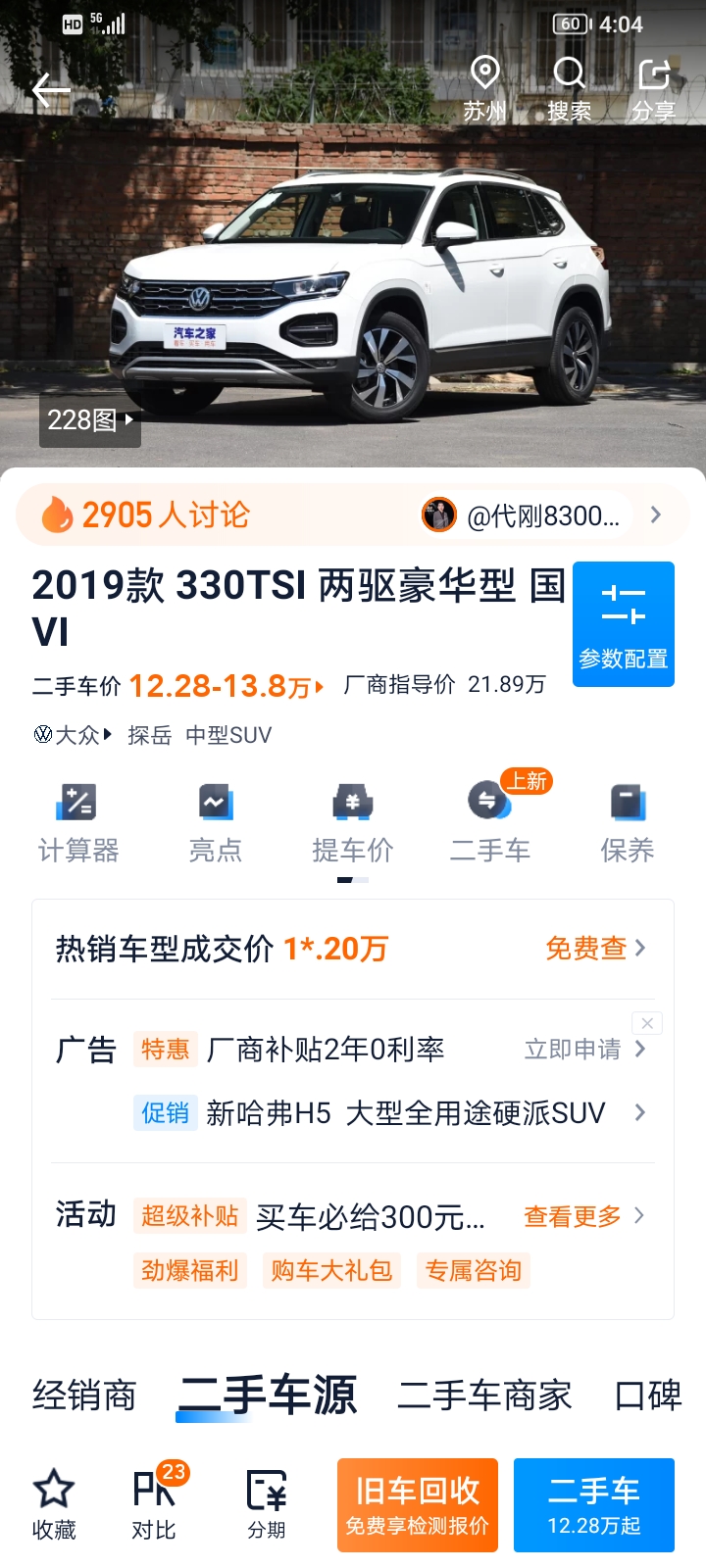Tap 免费查 for transaction price
The image size is (706, 1568).
595,949
